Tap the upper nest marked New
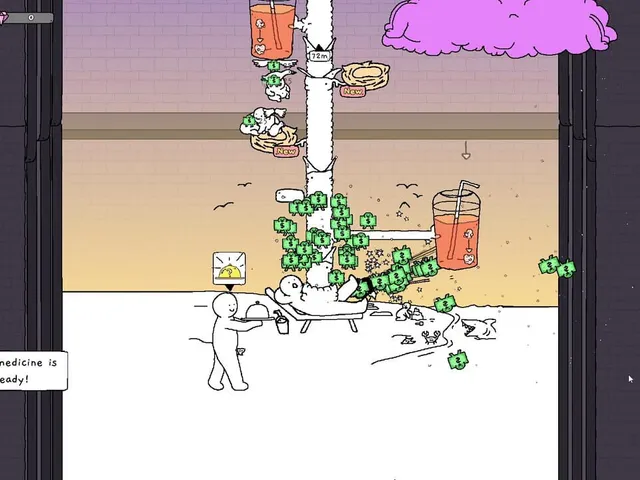The height and width of the screenshot is (480, 640). 364,76
